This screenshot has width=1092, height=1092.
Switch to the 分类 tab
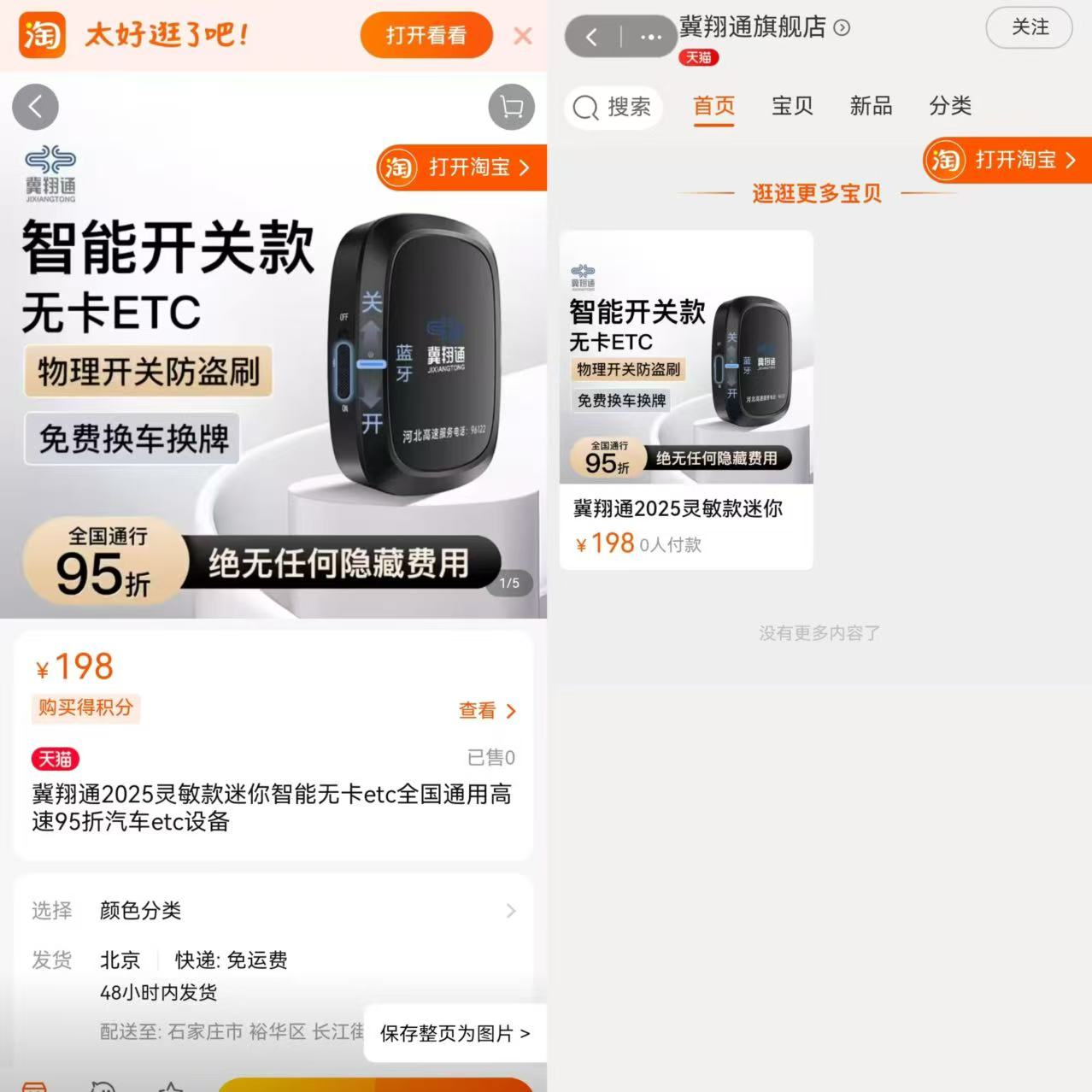(x=950, y=106)
